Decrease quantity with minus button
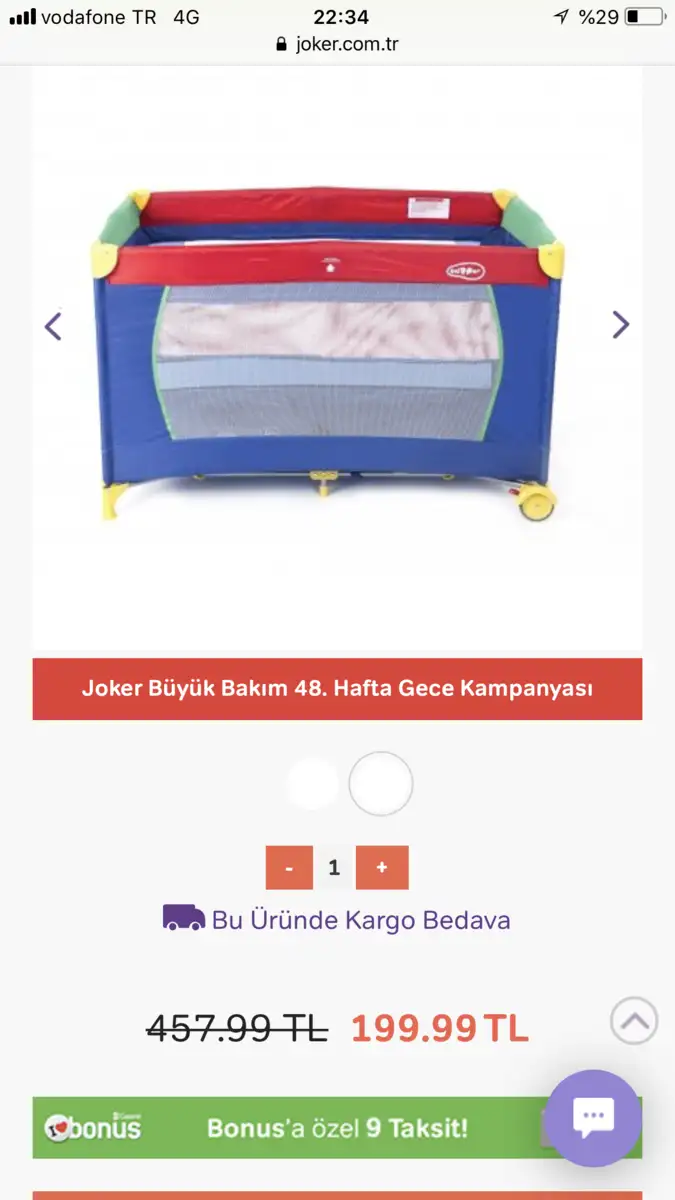 (x=289, y=868)
